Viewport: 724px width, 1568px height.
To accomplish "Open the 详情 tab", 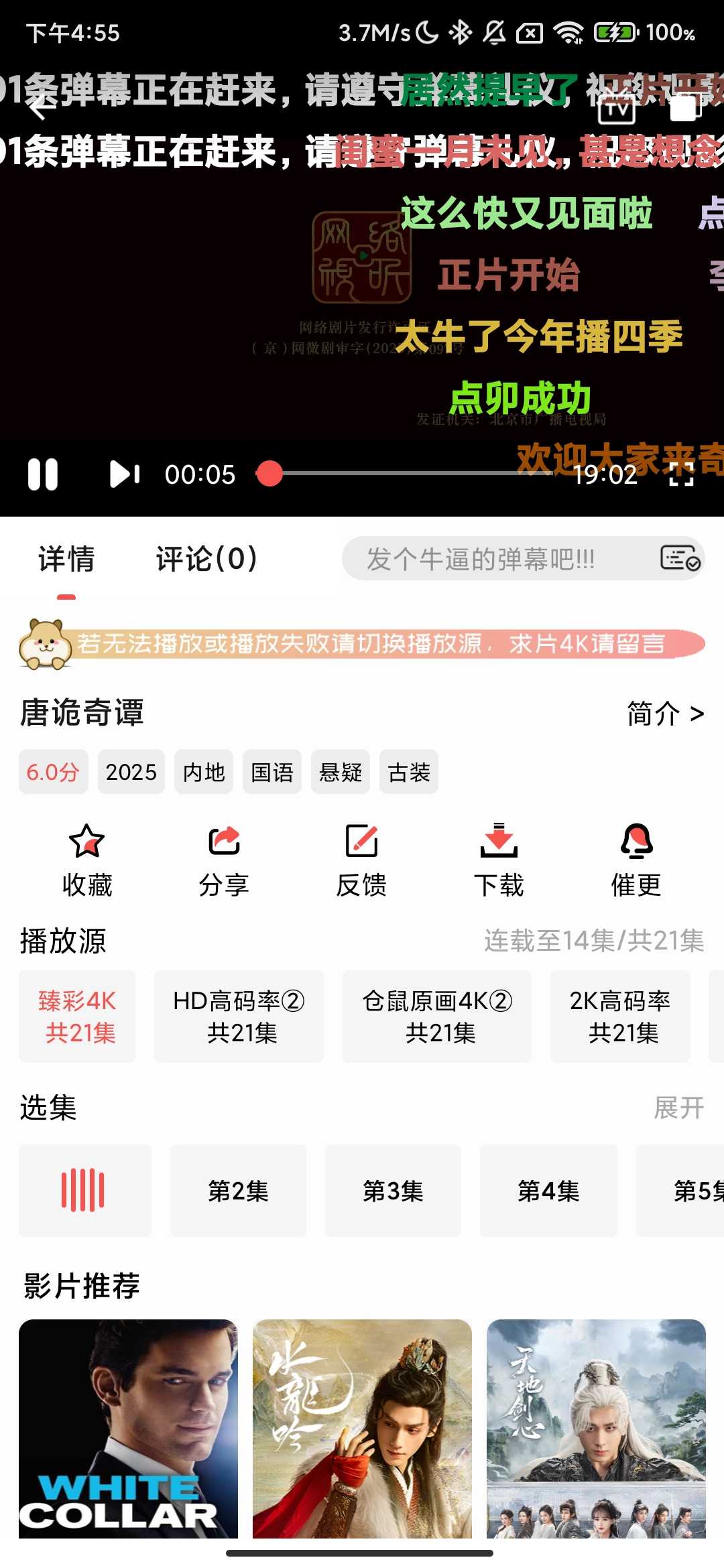I will pos(66,560).
